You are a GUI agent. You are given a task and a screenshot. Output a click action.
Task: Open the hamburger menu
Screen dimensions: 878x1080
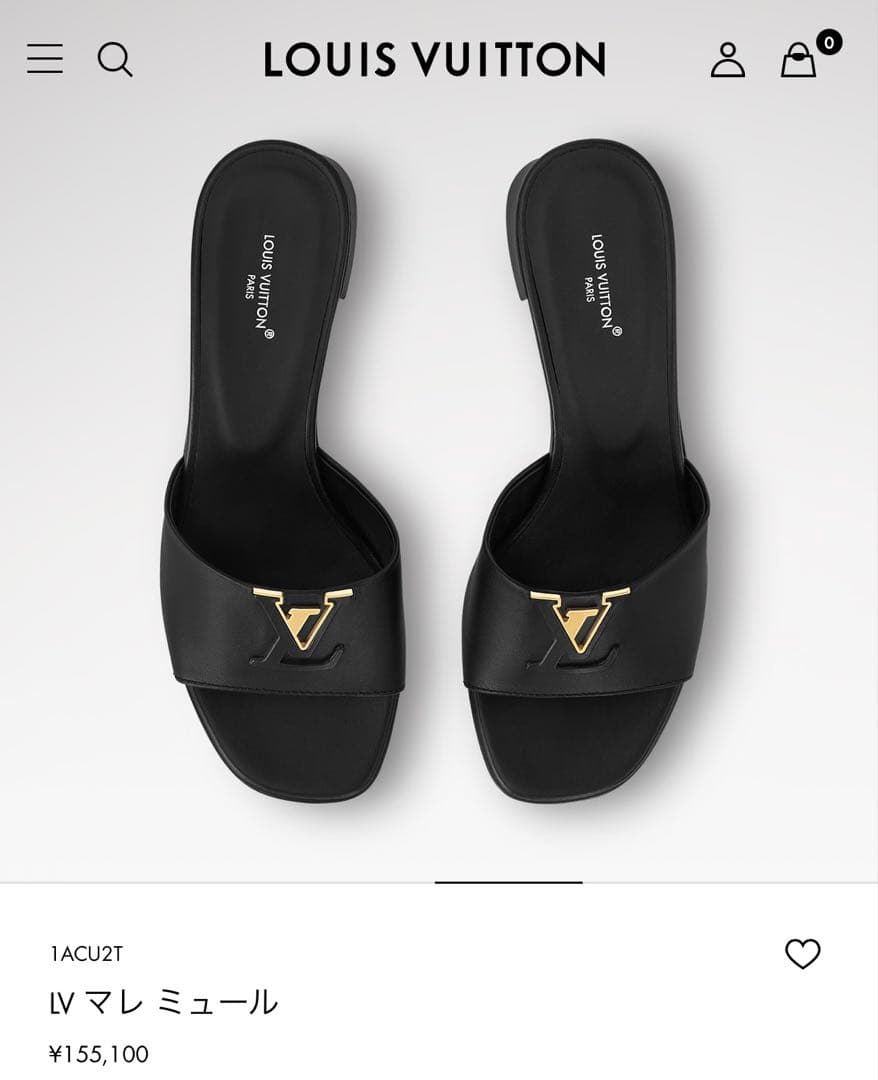[45, 59]
